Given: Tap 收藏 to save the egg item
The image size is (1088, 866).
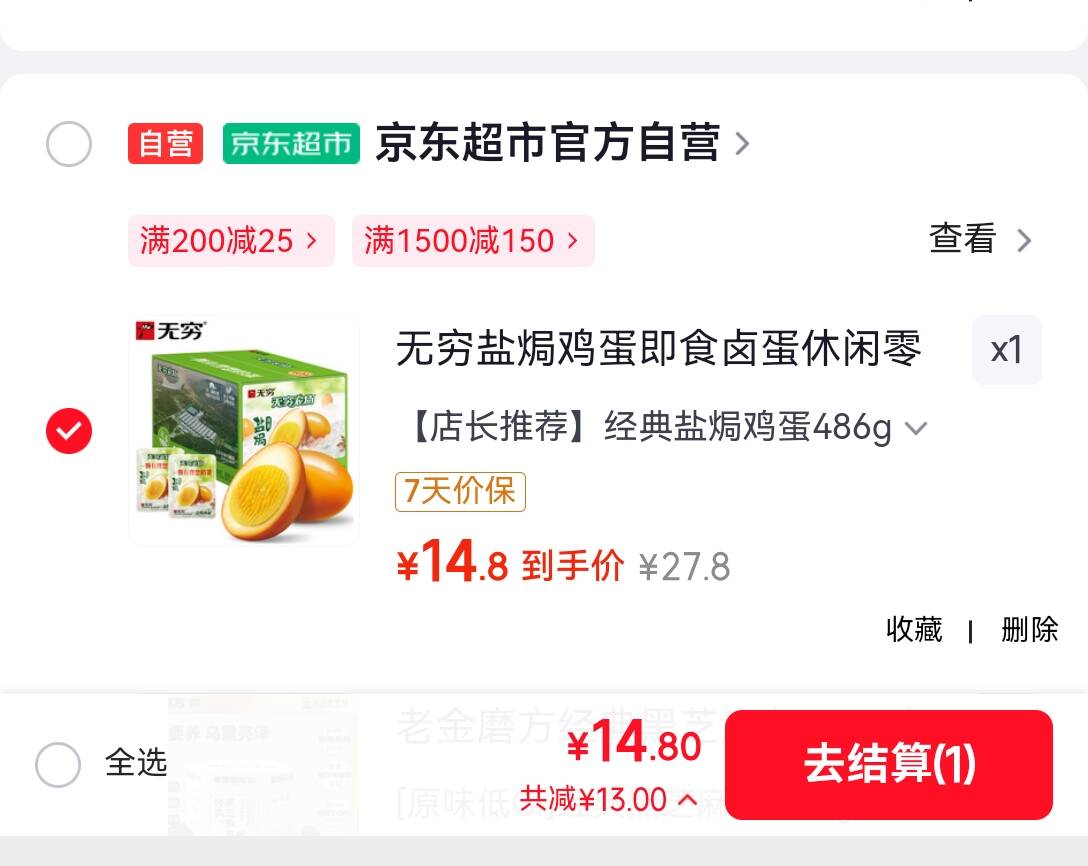Looking at the screenshot, I should point(914,630).
